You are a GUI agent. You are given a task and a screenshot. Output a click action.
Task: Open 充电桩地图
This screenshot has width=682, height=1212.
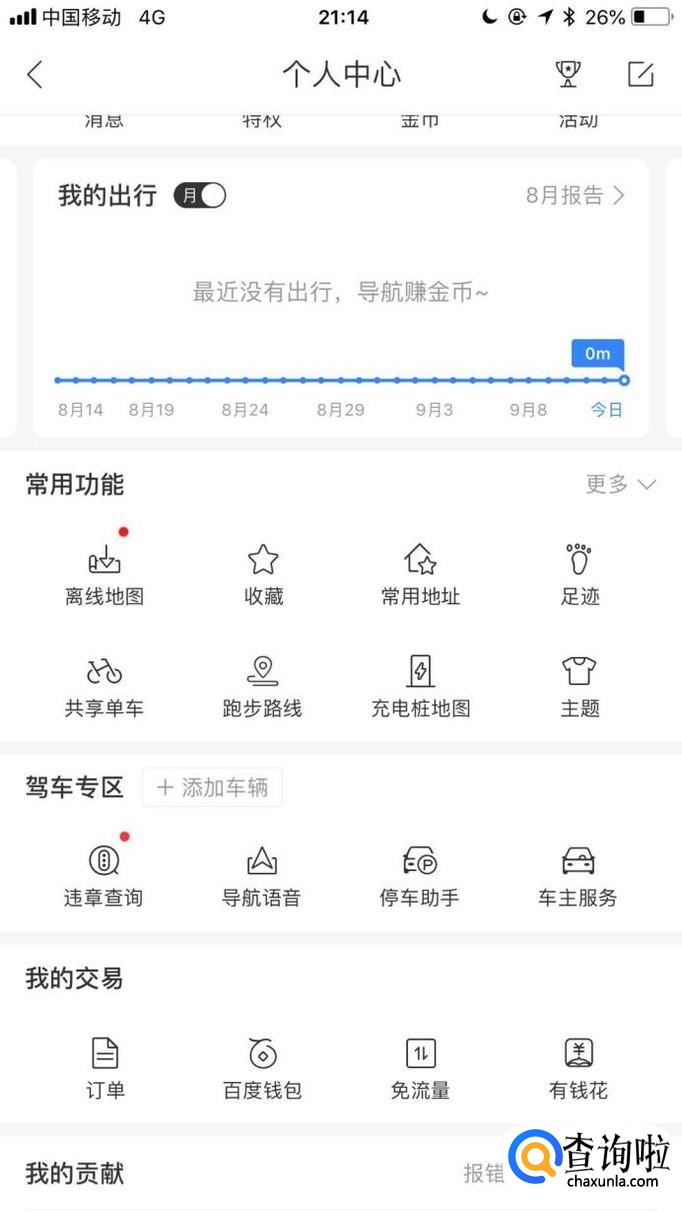coord(420,686)
